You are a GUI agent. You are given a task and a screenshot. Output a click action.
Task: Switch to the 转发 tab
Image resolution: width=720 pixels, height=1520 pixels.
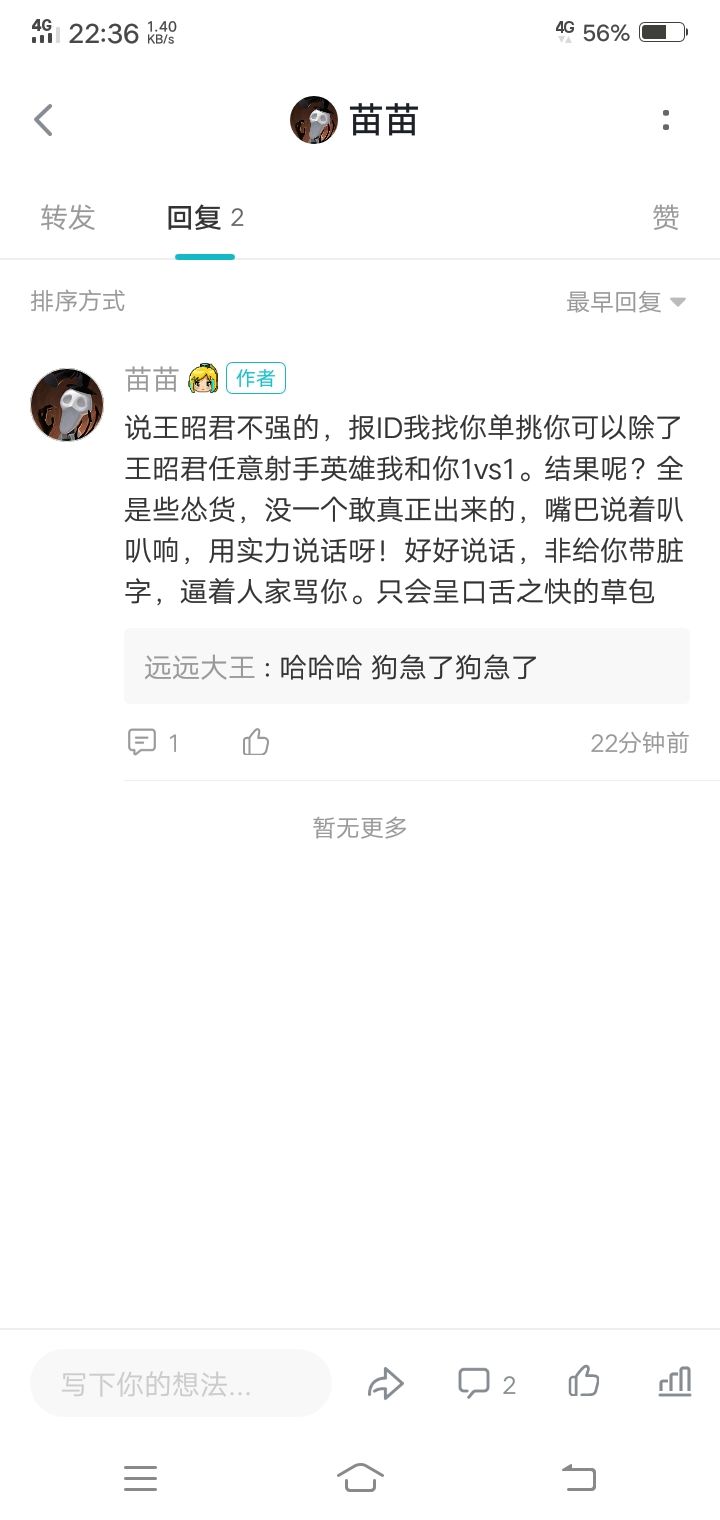click(68, 217)
